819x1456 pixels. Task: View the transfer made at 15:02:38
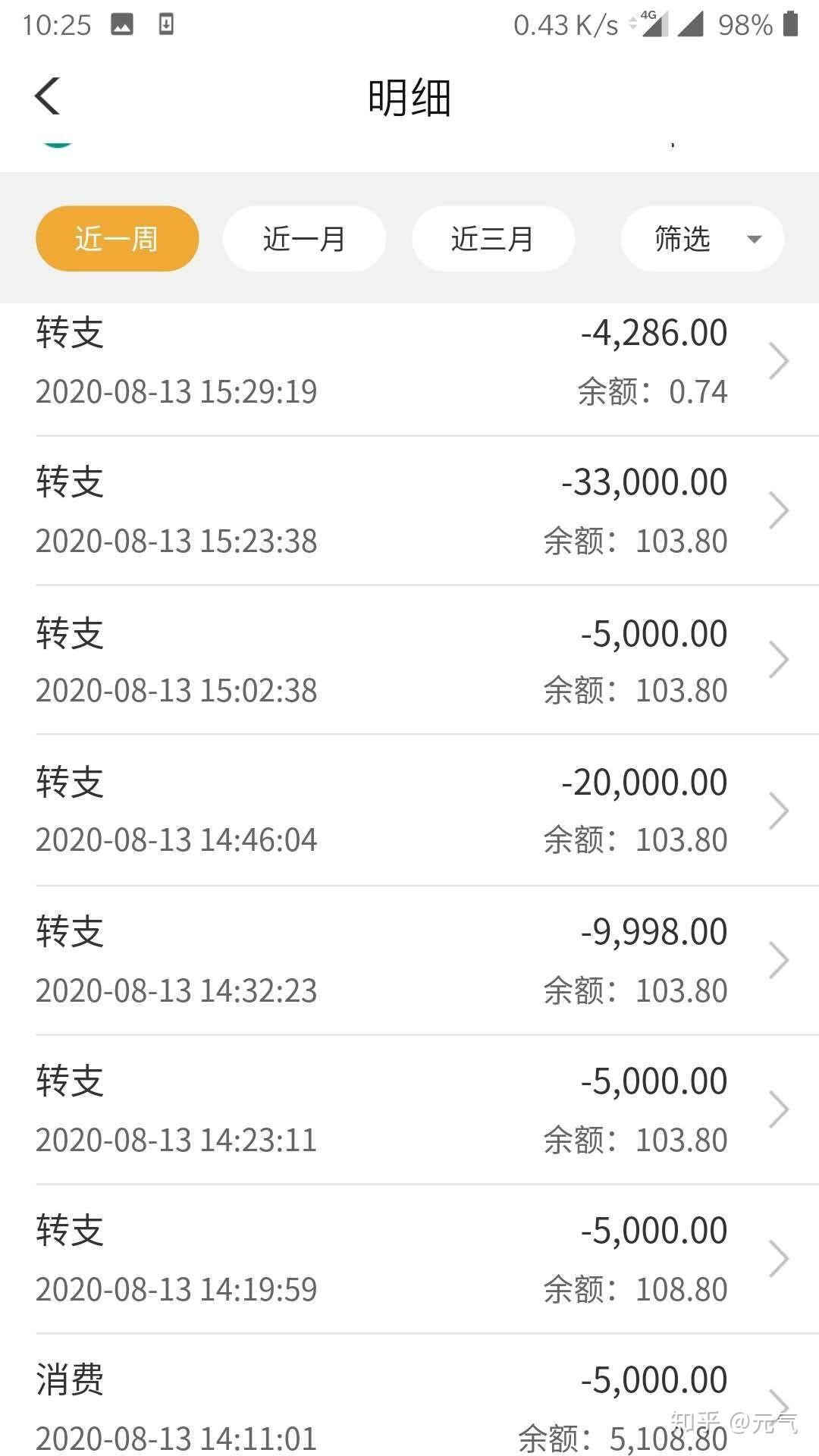(409, 660)
